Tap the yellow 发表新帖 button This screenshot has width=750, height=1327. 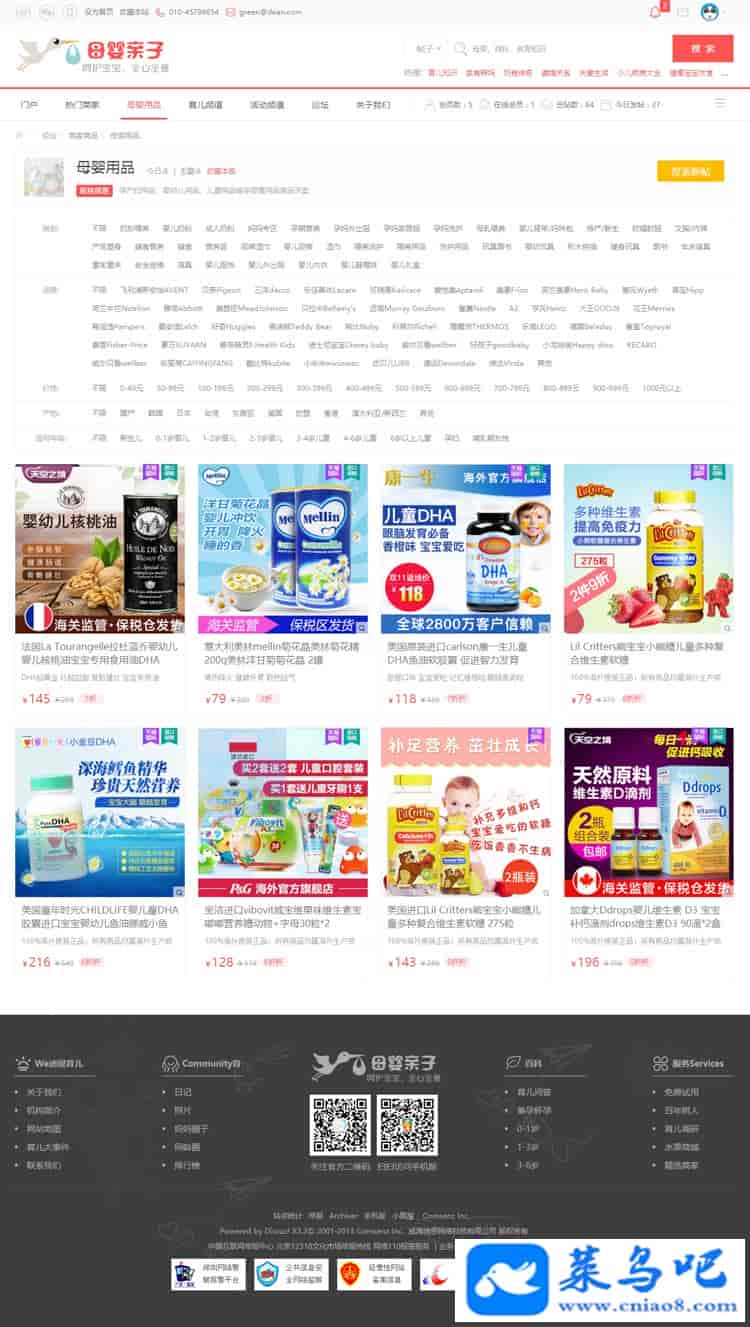tap(690, 171)
